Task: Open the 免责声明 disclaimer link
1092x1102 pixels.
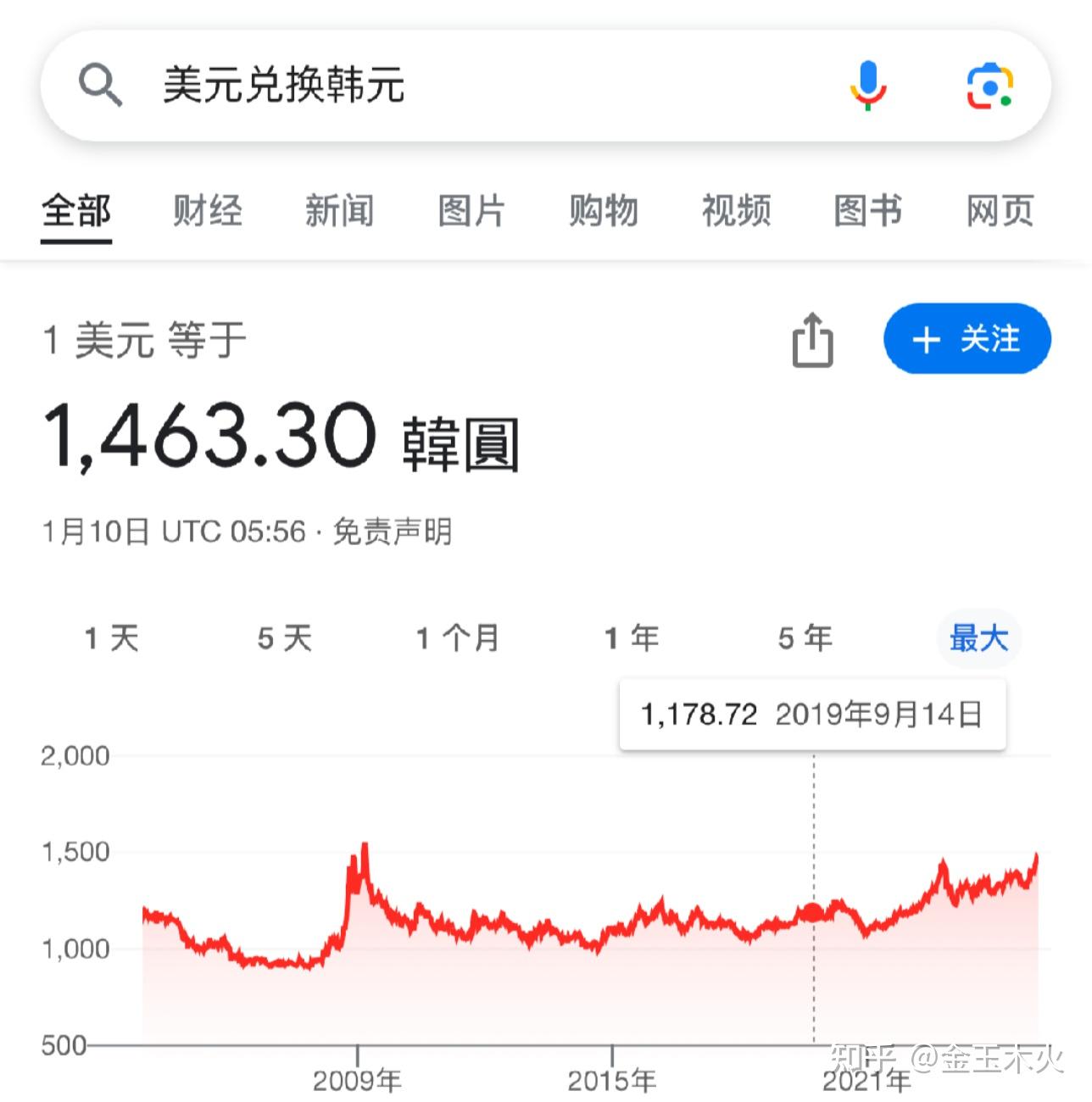Action: tap(393, 532)
